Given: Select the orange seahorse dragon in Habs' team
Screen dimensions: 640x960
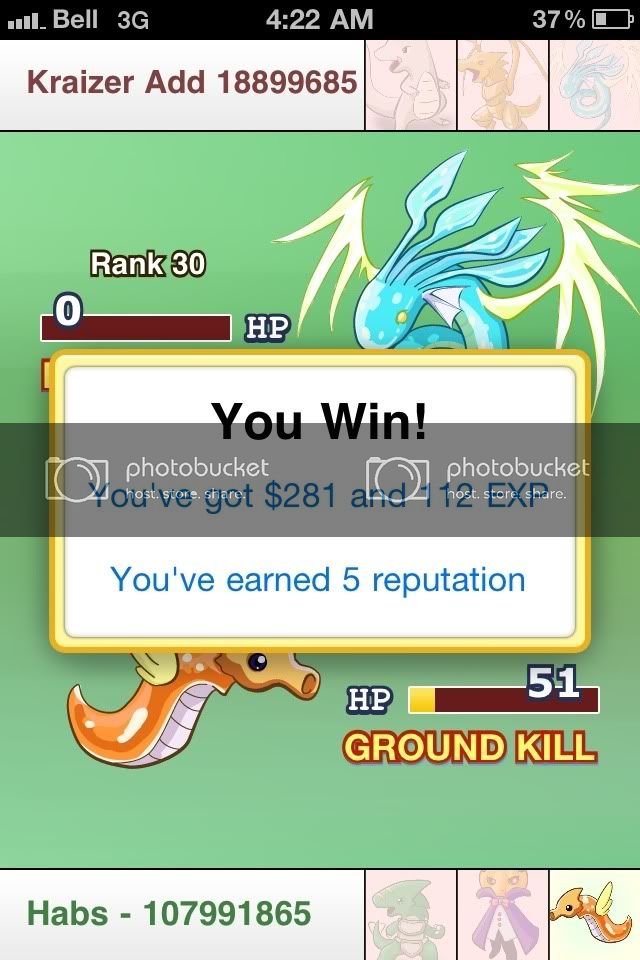Looking at the screenshot, I should 594,914.
